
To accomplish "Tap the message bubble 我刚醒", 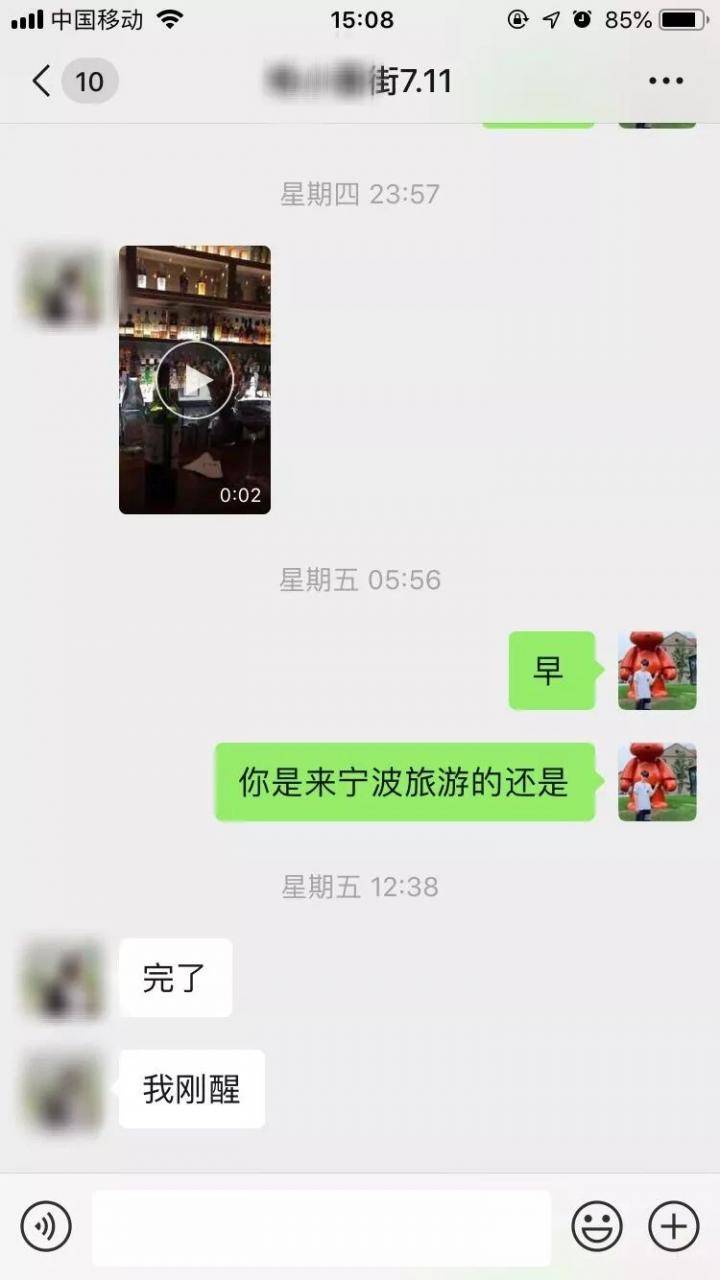I will [191, 1090].
